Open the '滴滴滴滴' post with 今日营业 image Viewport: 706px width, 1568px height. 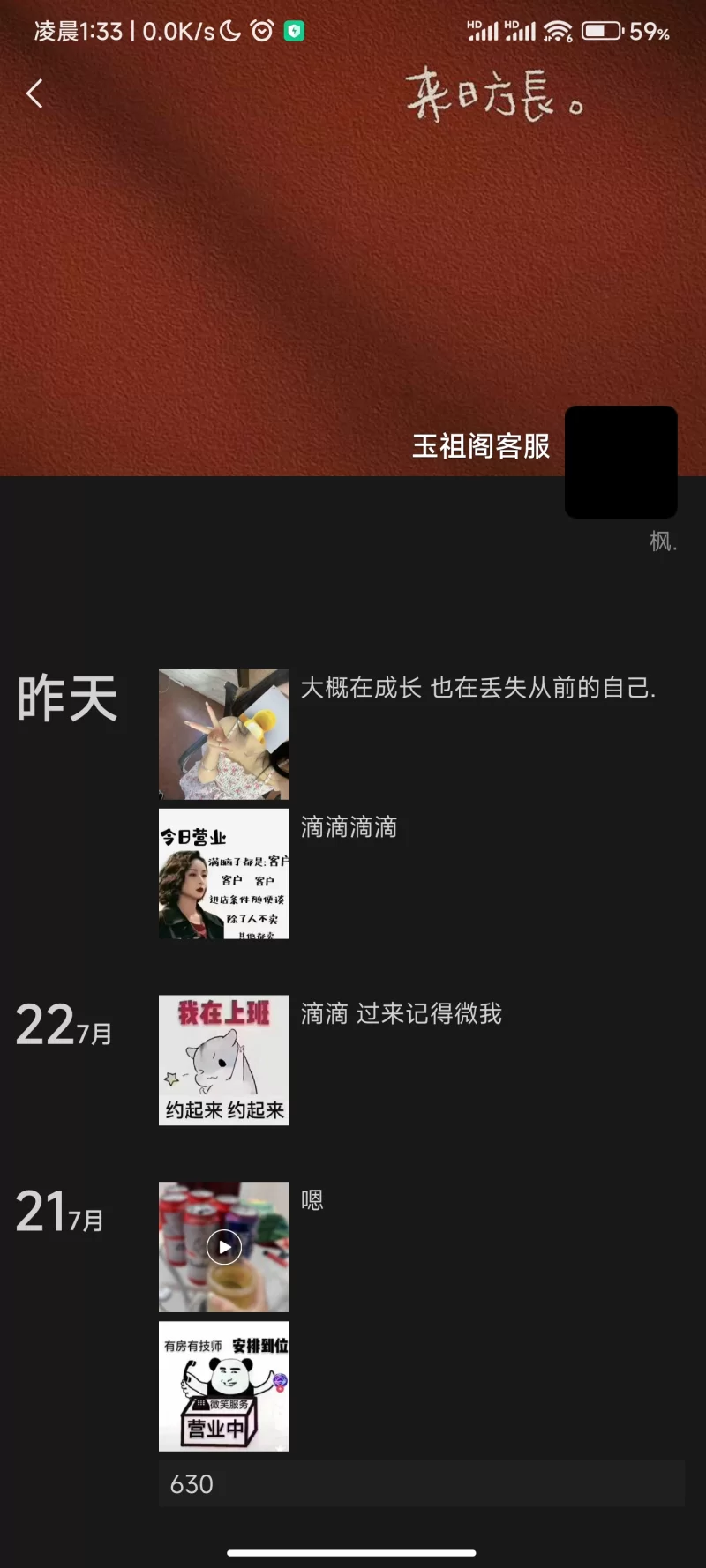(224, 873)
